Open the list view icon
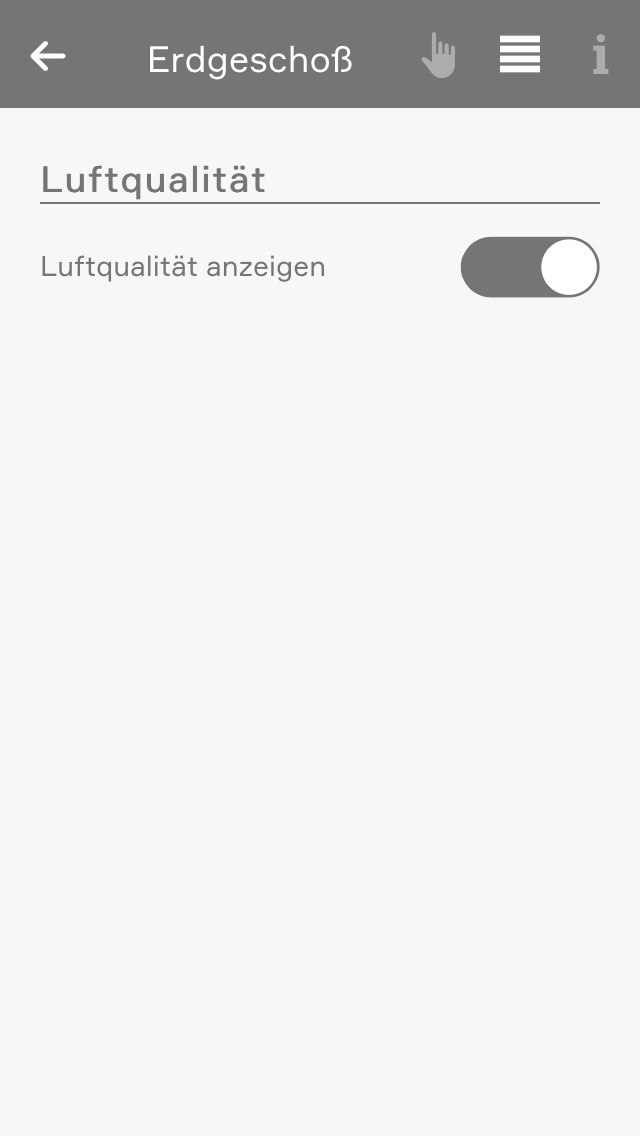The height and width of the screenshot is (1136, 640). (520, 55)
